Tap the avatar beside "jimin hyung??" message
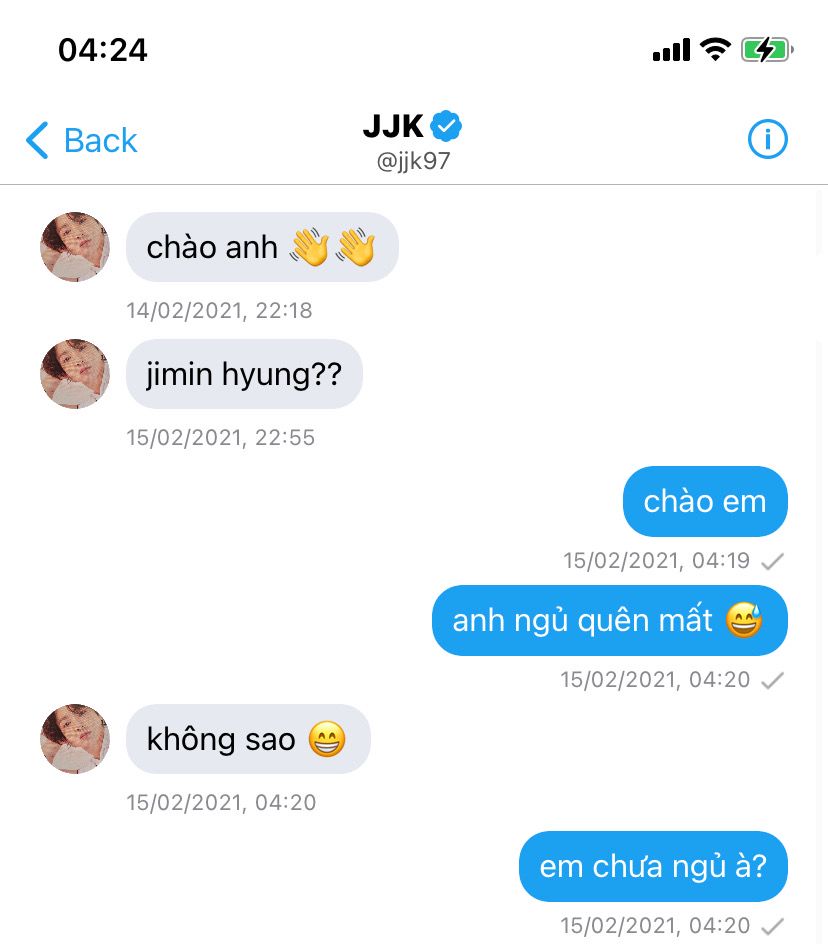Image resolution: width=828 pixels, height=944 pixels. pyautogui.click(x=75, y=374)
